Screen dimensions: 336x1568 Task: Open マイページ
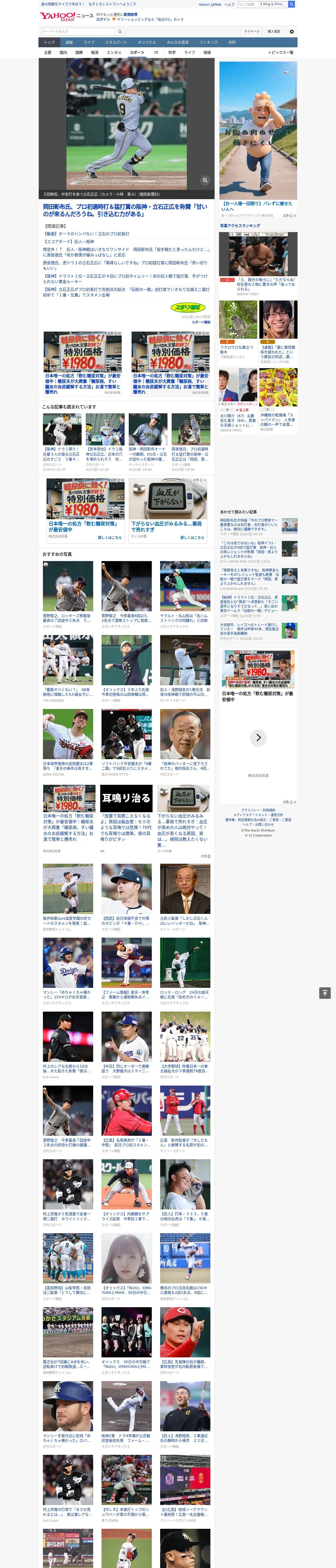coord(251,32)
